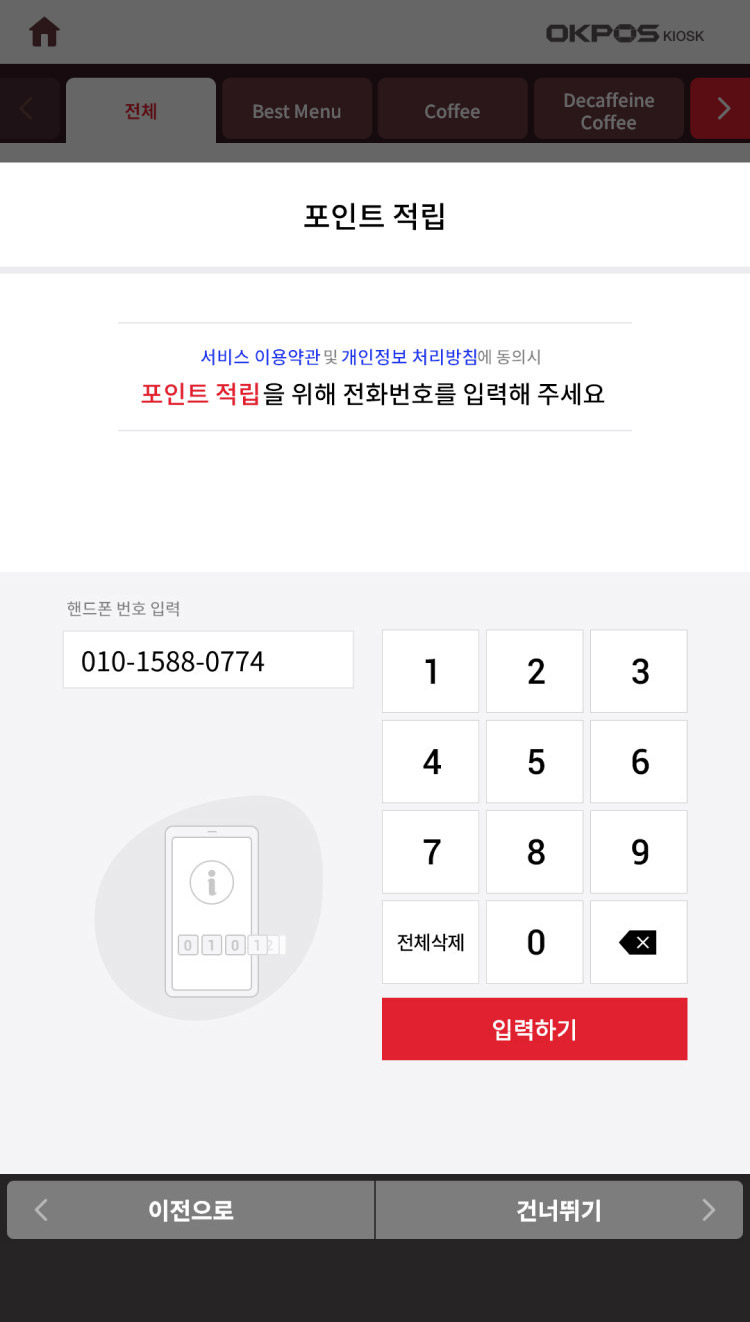Clear all digits with 전체삭제

tap(431, 942)
